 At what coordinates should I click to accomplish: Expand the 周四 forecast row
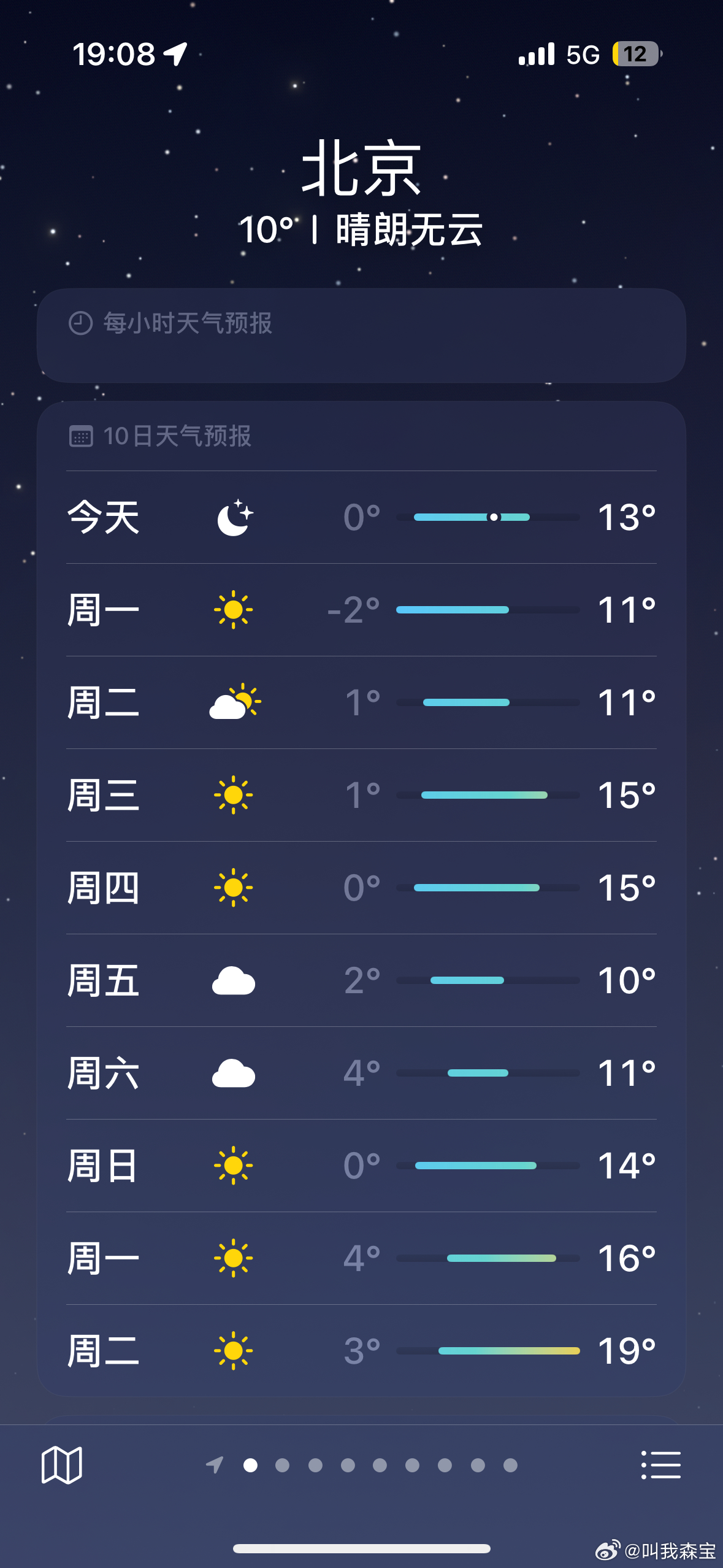click(362, 888)
